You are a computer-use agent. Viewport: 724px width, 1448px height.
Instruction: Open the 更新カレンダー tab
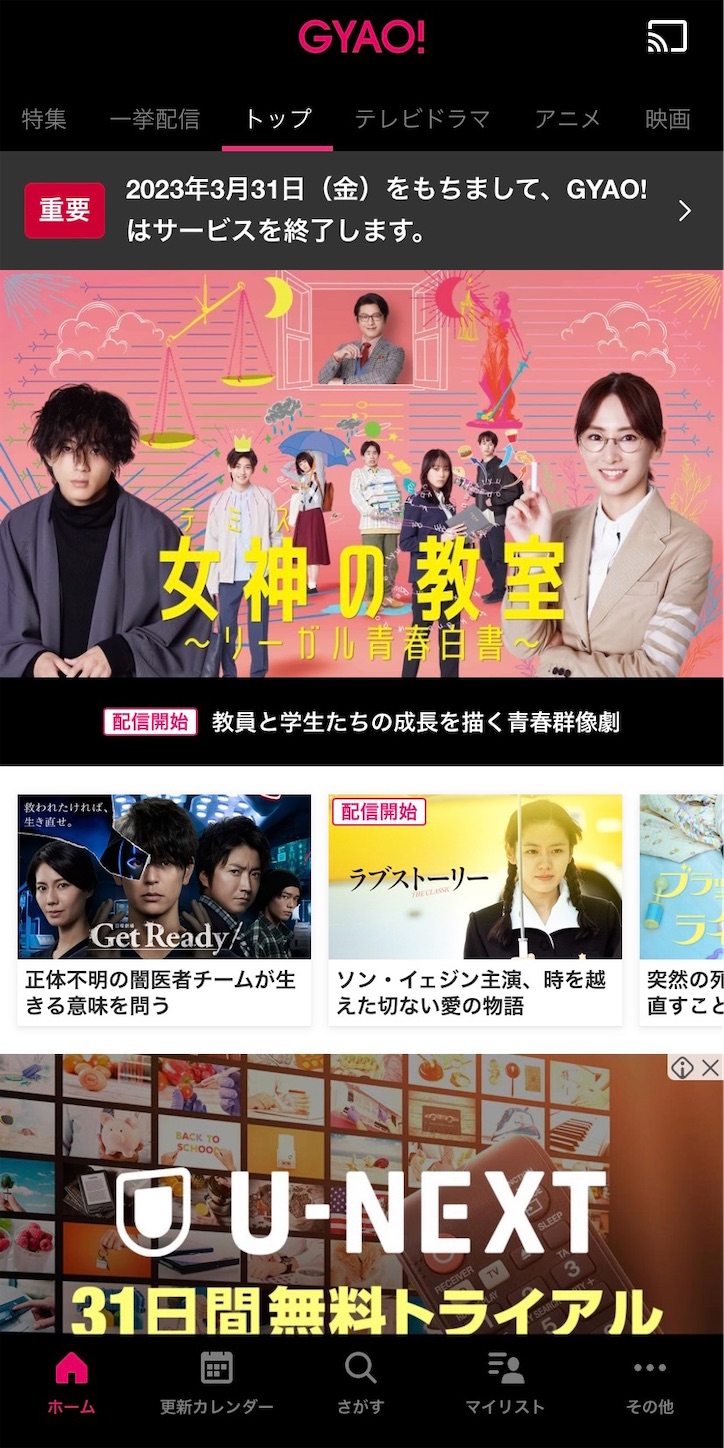tap(216, 1384)
